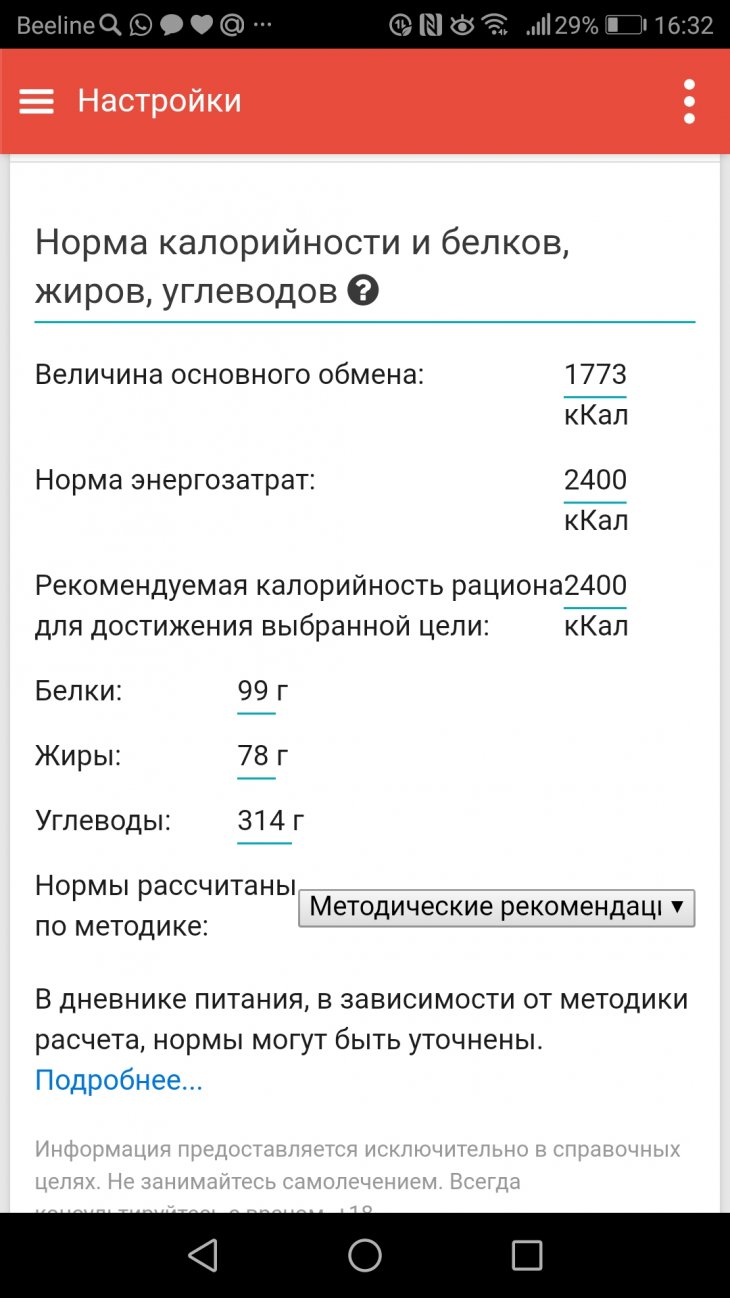The image size is (730, 1298).
Task: Edit the basal metabolism value 1773
Action: [x=595, y=375]
